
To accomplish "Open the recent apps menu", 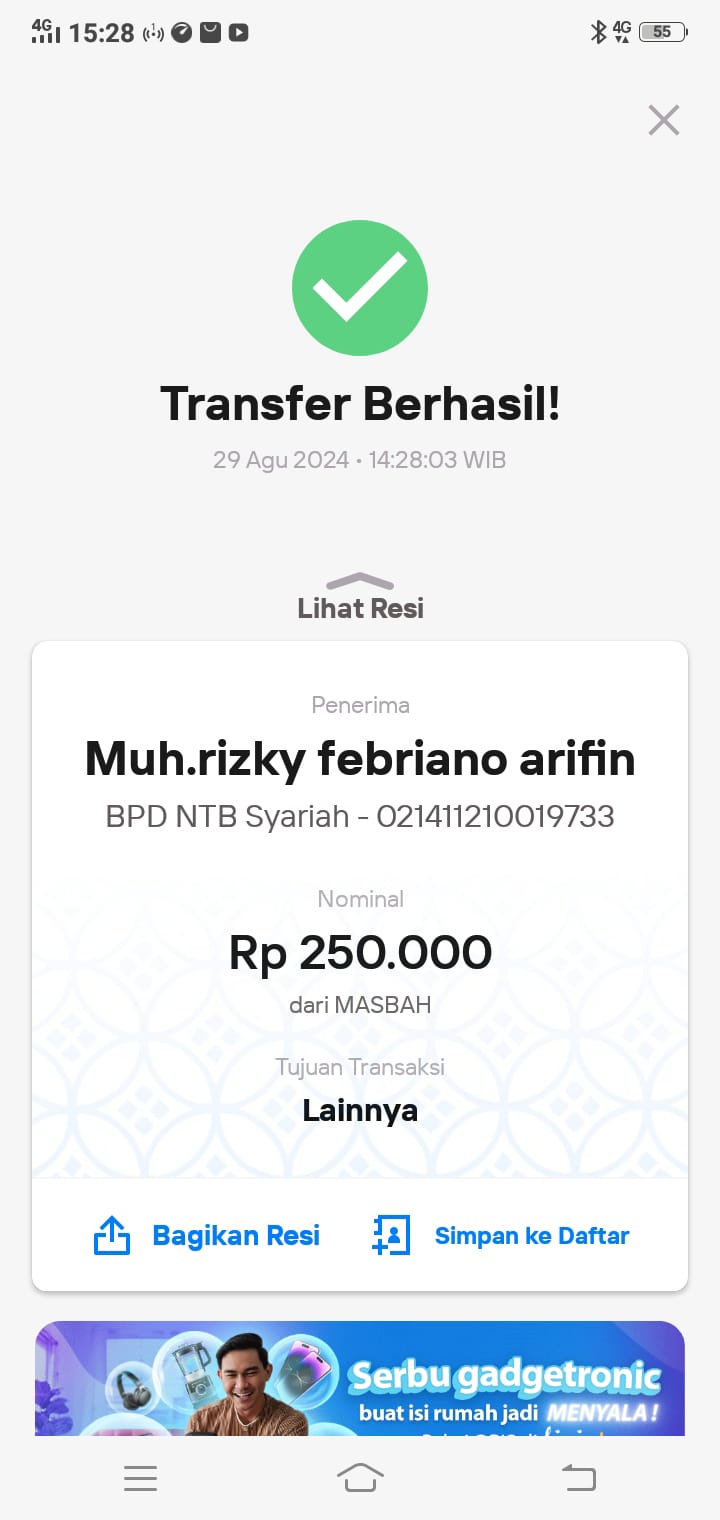I will click(140, 1477).
